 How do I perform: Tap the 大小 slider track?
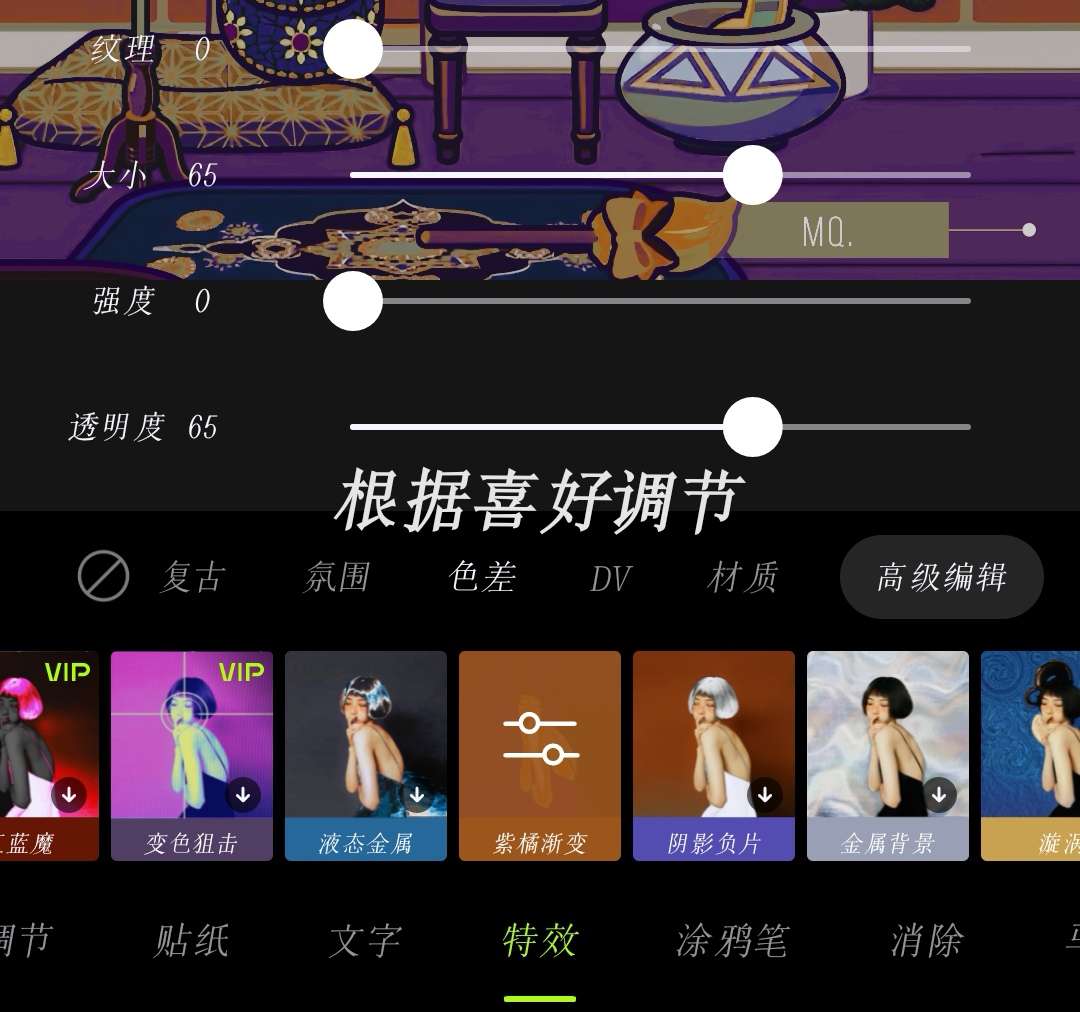click(x=660, y=175)
